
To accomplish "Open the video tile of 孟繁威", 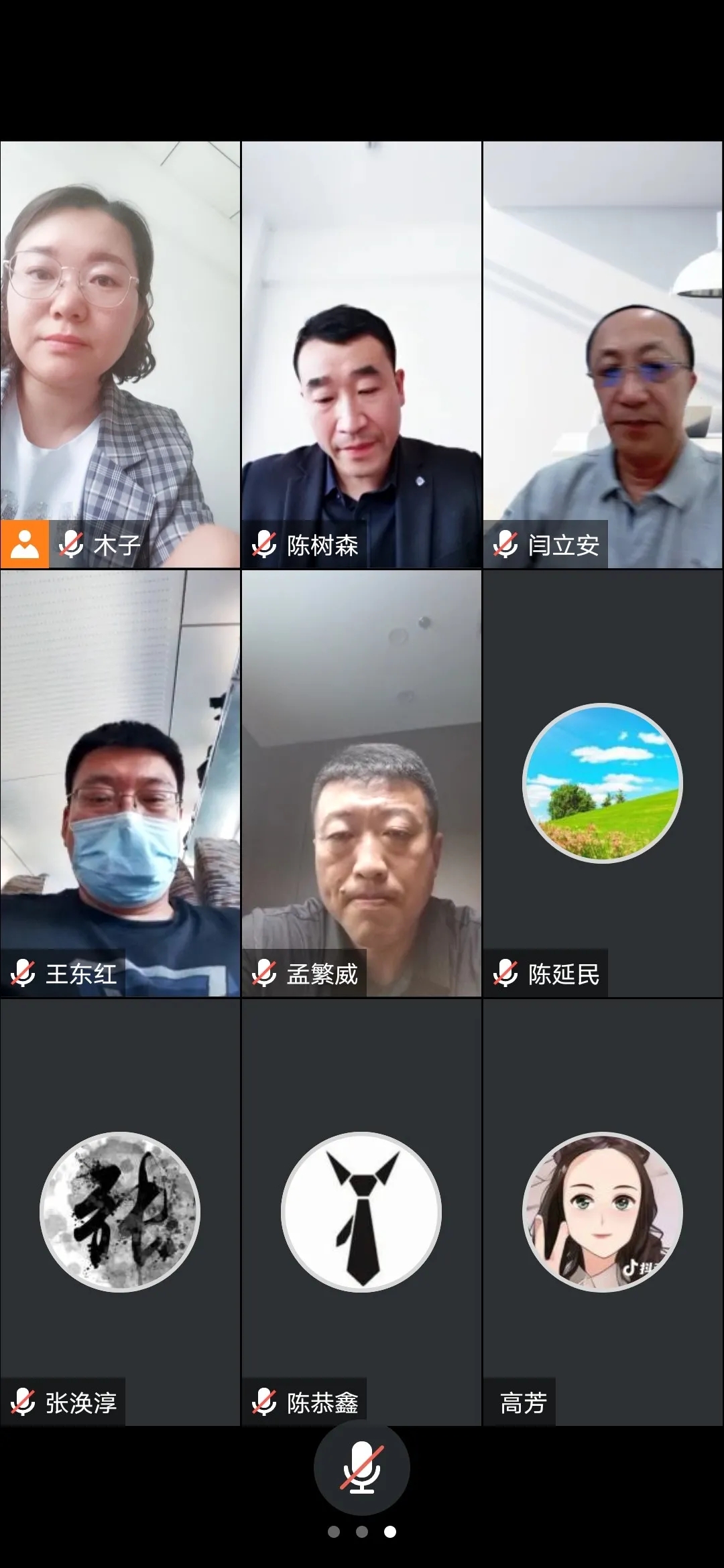I will (361, 783).
